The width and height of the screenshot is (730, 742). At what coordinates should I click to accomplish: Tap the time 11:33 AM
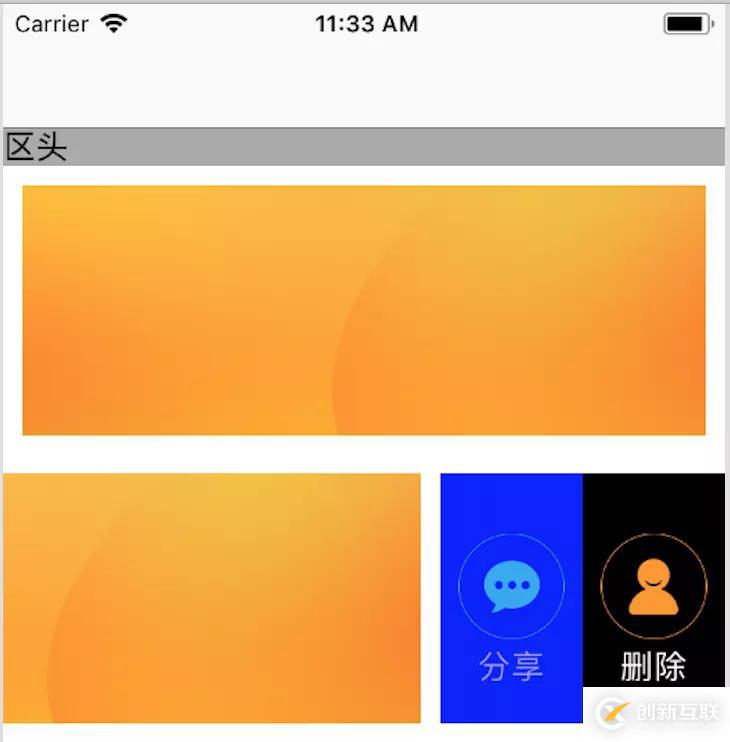pyautogui.click(x=368, y=23)
